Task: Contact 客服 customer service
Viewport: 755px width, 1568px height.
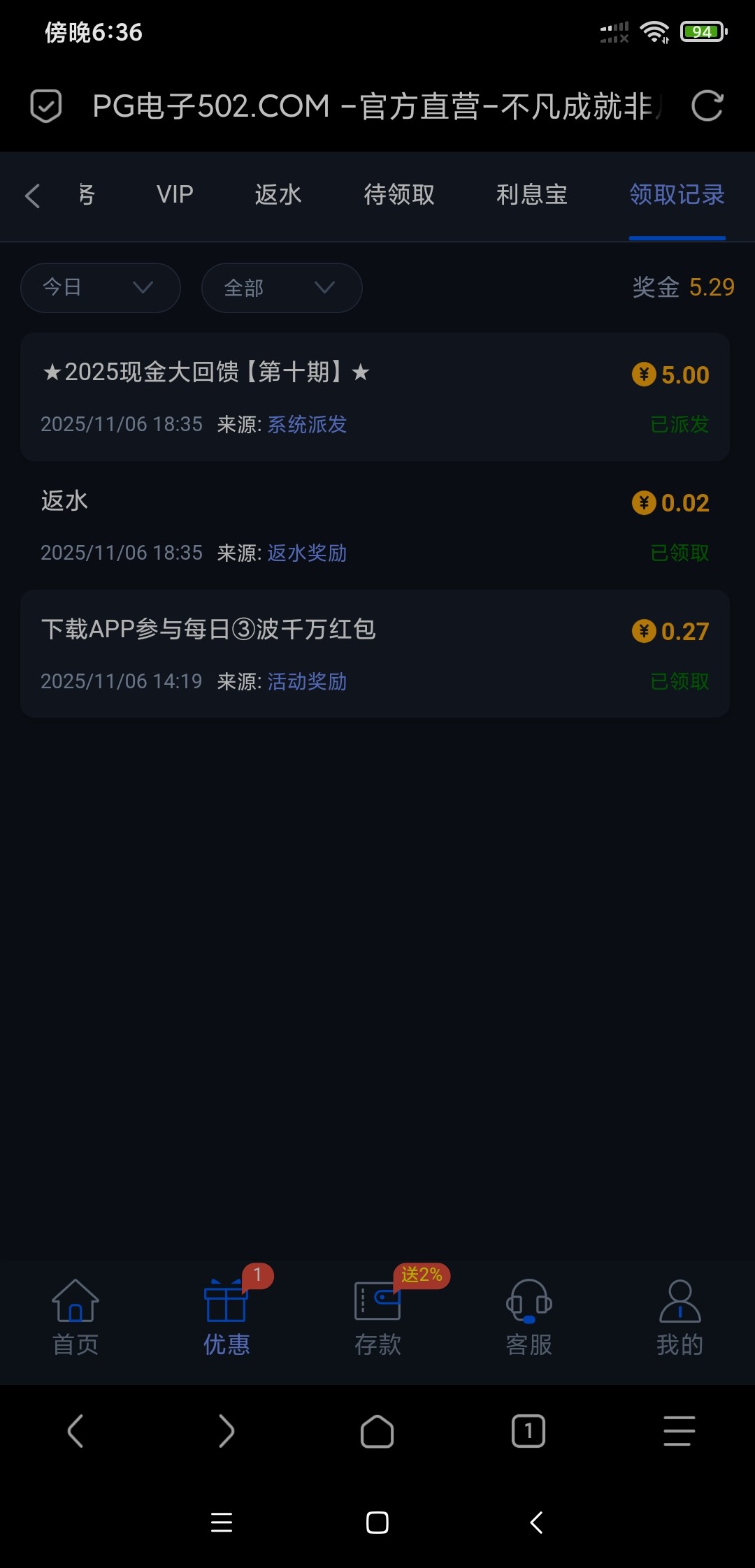Action: (529, 1318)
